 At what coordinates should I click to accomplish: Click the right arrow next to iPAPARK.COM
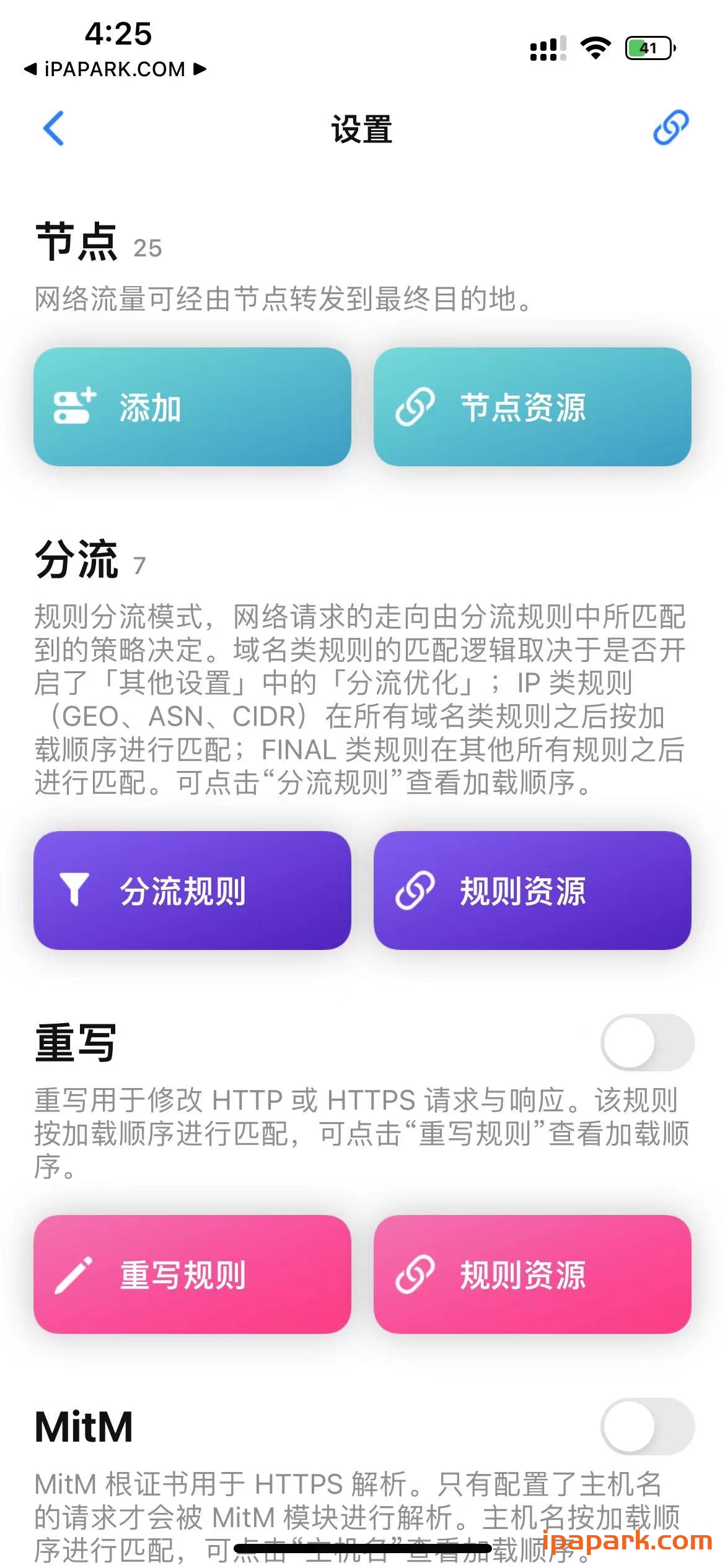pos(200,70)
